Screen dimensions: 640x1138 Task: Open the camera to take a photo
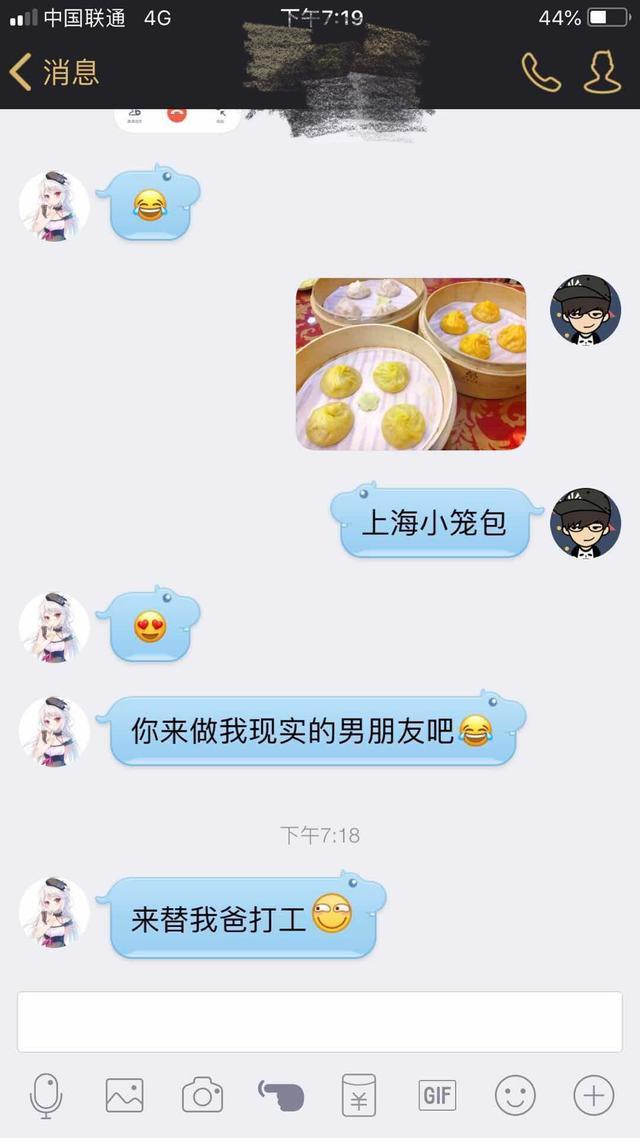click(202, 1095)
